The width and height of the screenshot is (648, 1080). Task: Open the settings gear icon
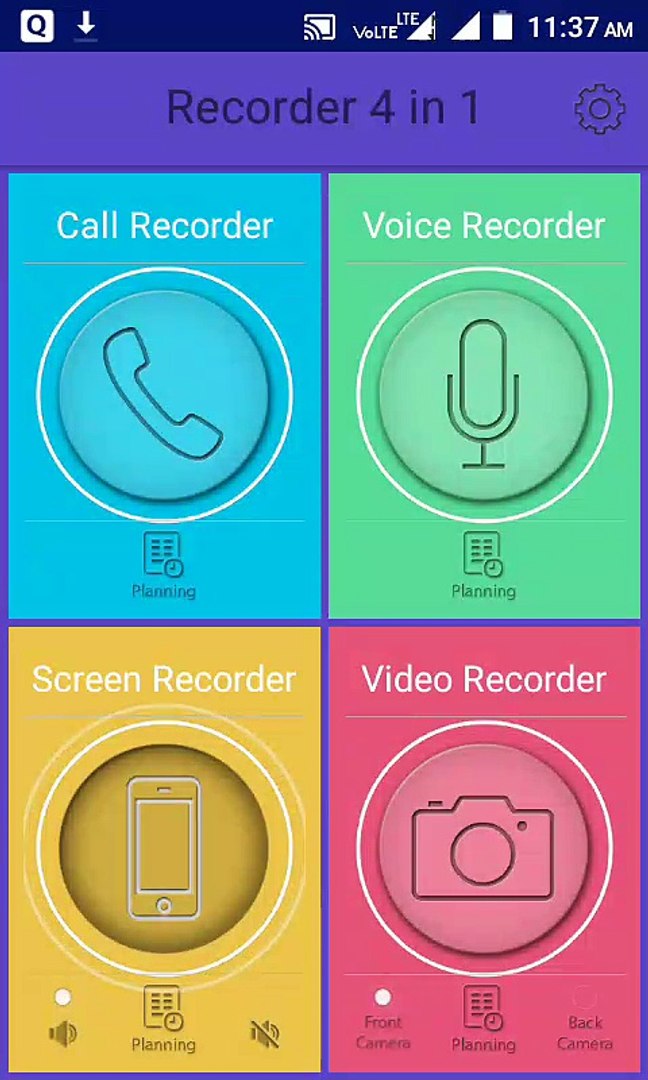point(599,109)
